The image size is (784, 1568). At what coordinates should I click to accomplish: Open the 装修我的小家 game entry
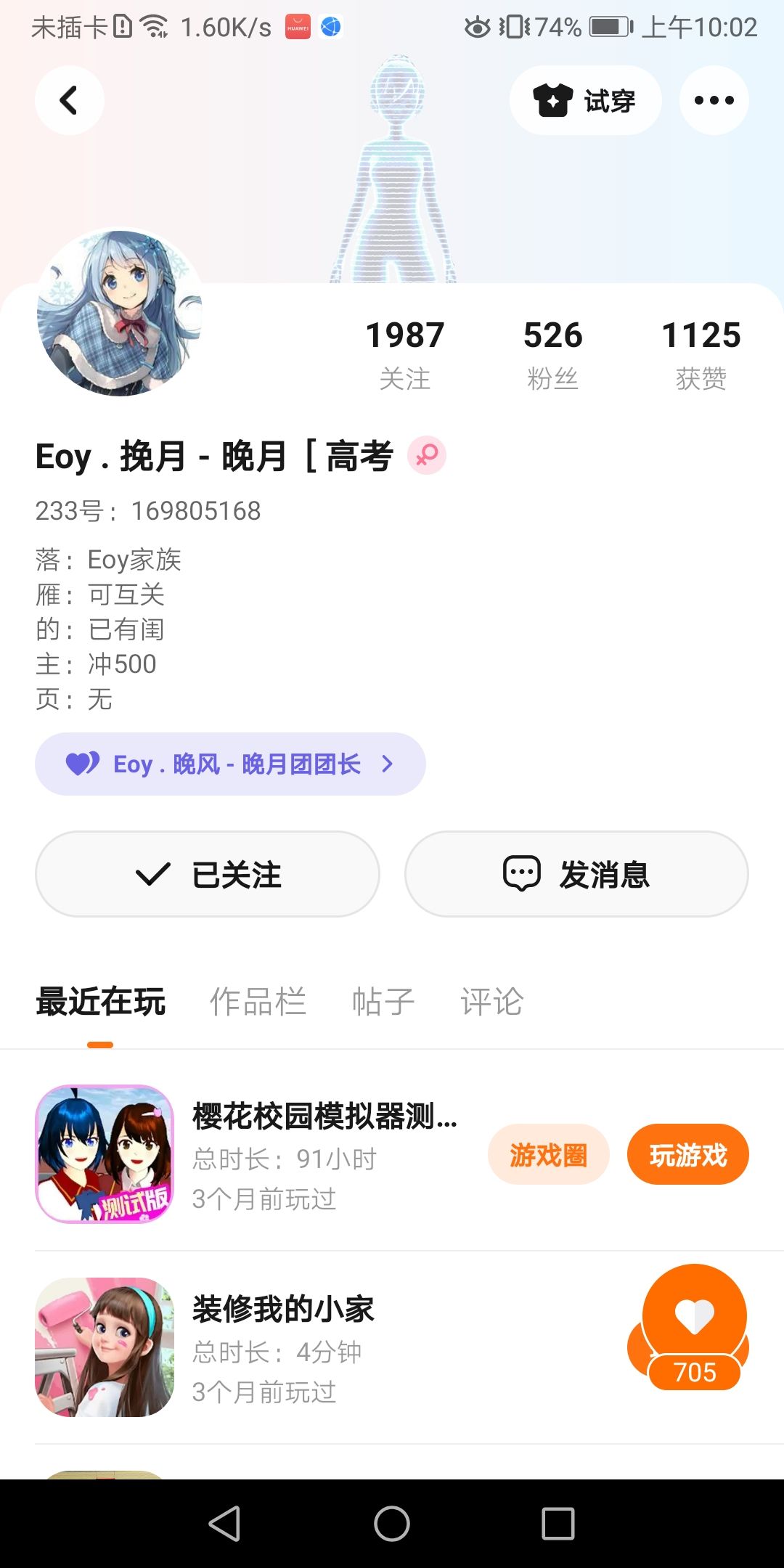283,1310
